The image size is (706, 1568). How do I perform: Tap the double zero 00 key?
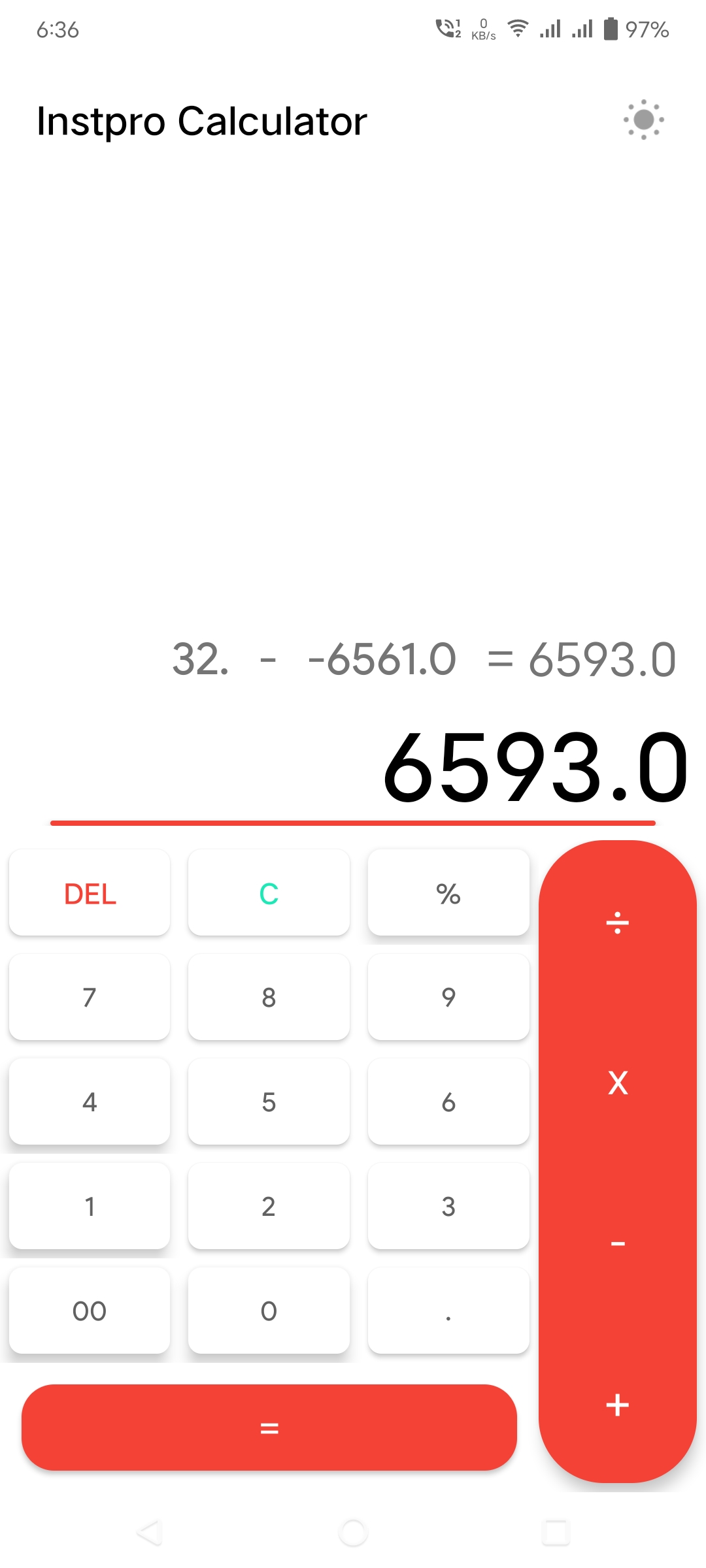click(90, 1311)
